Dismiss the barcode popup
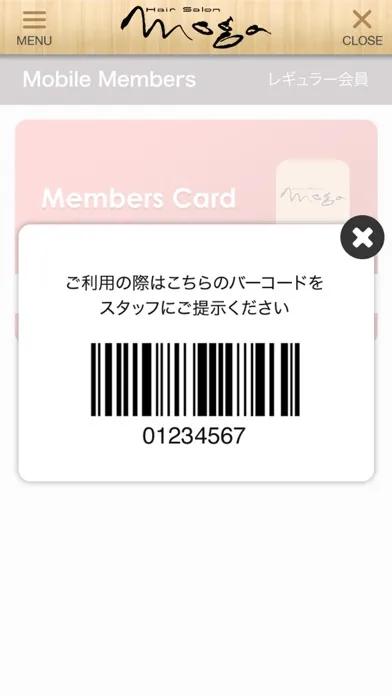Image resolution: width=392 pixels, height=696 pixels. tap(362, 237)
